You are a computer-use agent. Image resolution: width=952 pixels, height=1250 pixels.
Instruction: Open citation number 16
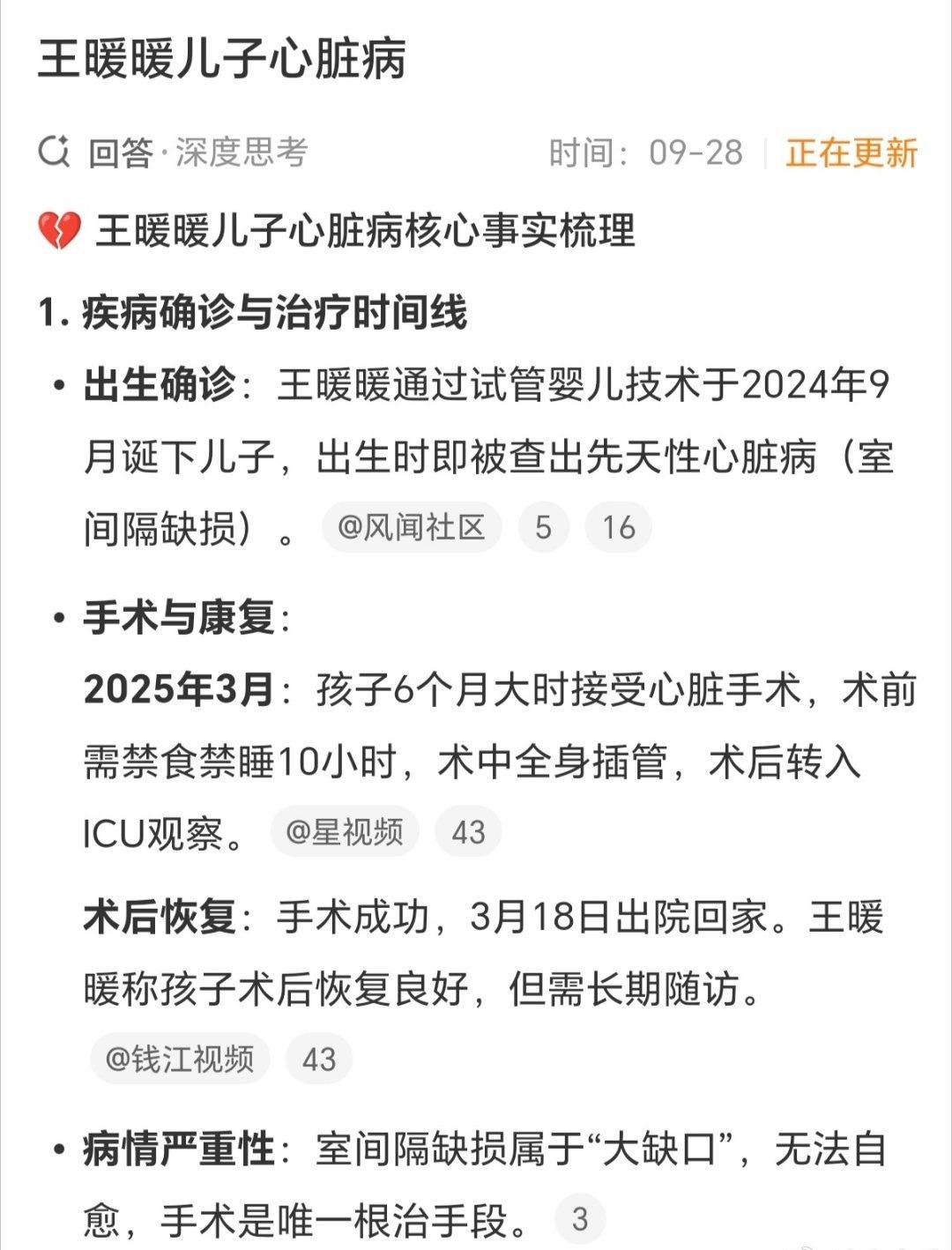click(618, 528)
